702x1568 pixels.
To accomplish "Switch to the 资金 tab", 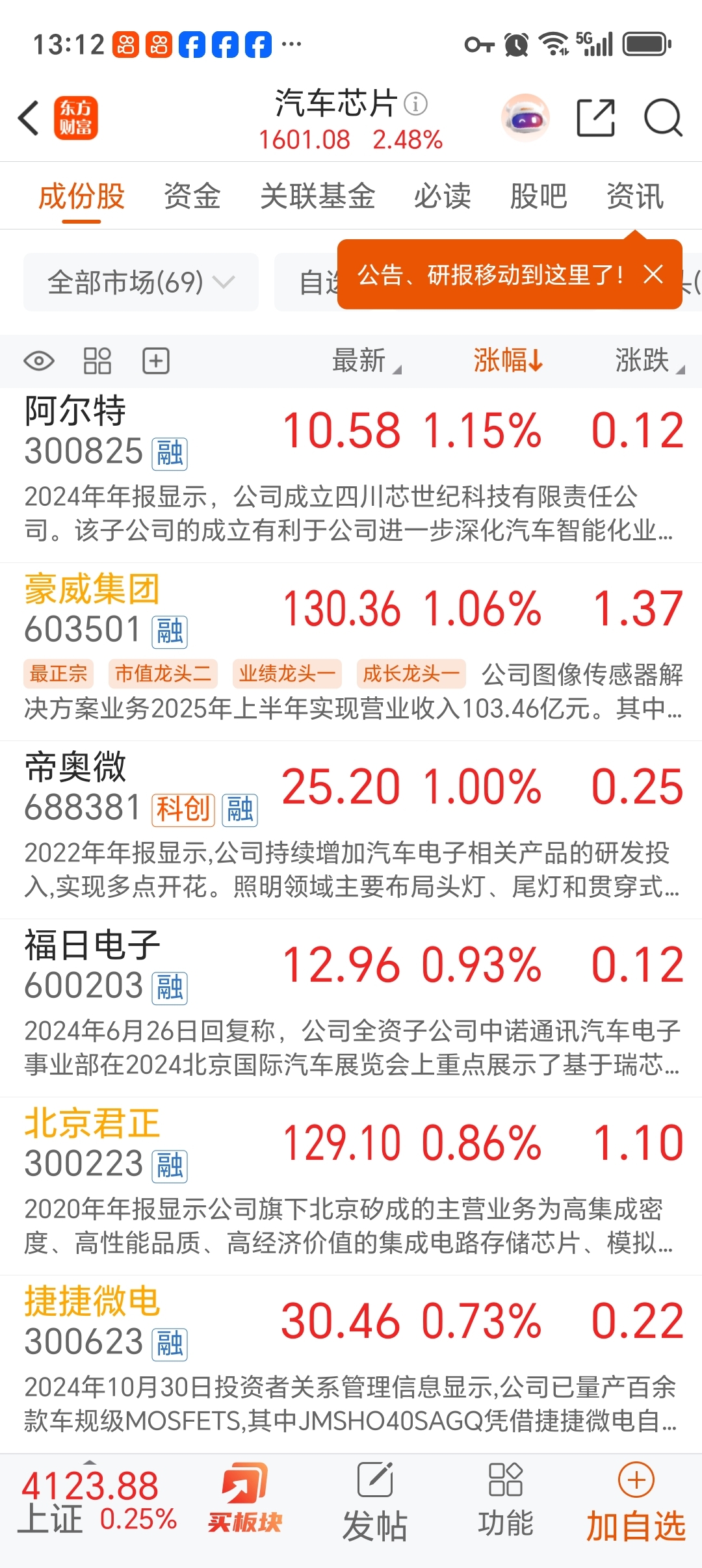I will pyautogui.click(x=192, y=196).
